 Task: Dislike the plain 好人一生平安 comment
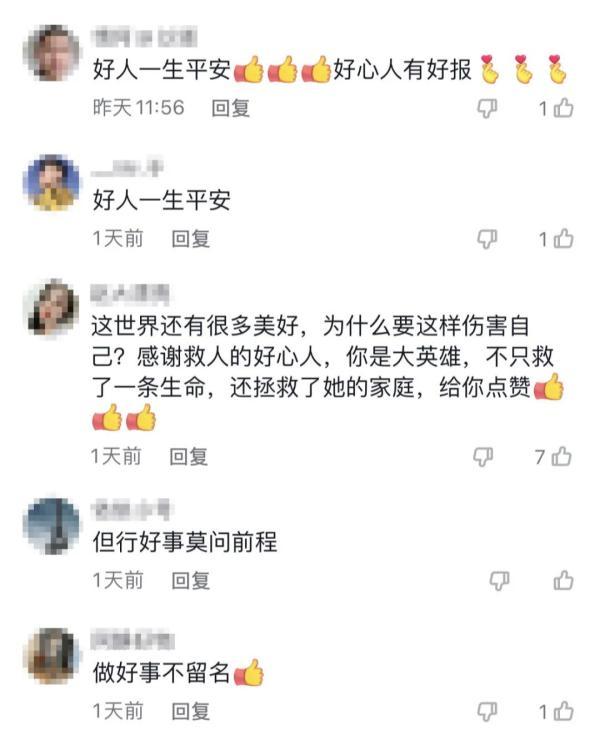point(488,238)
